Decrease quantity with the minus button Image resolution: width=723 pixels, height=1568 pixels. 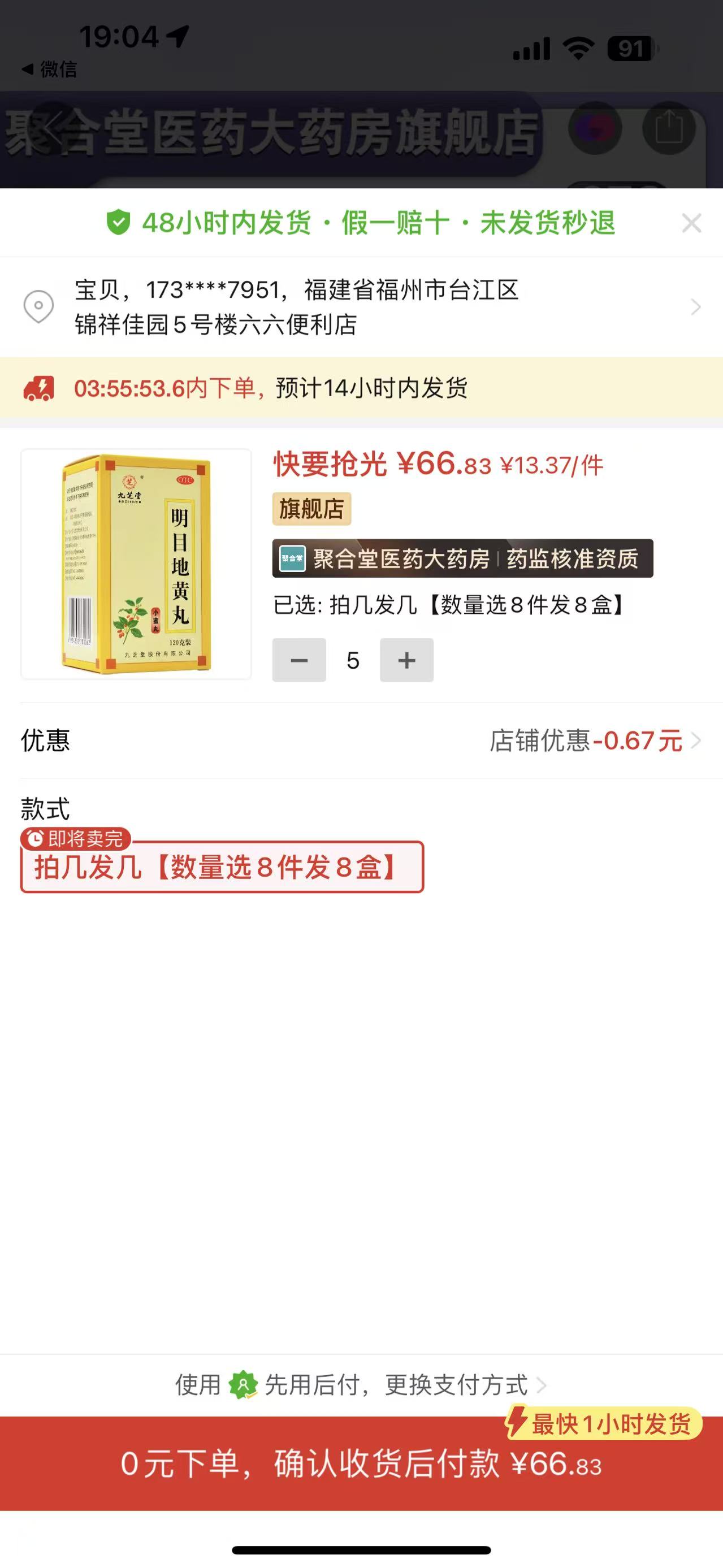click(299, 660)
